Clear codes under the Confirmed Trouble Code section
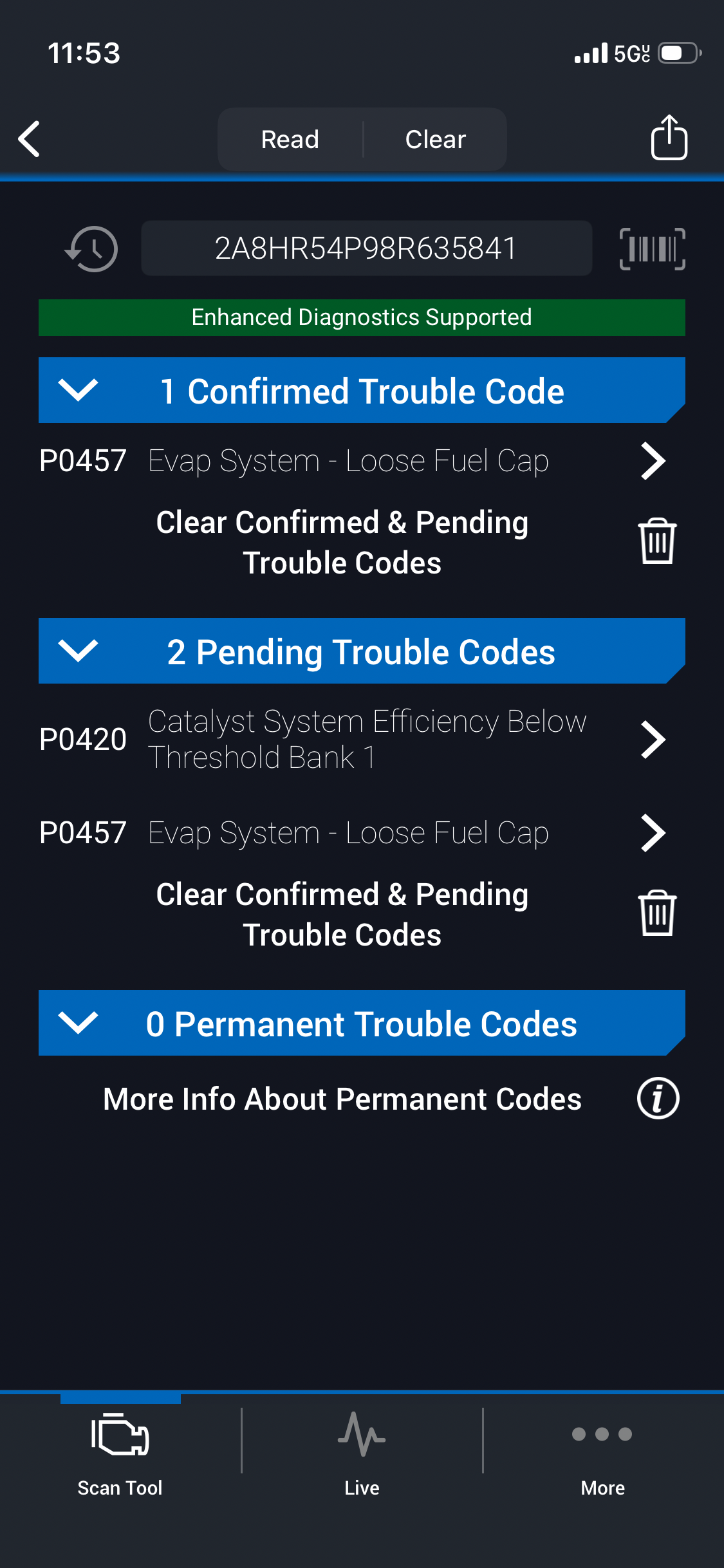 (x=656, y=541)
